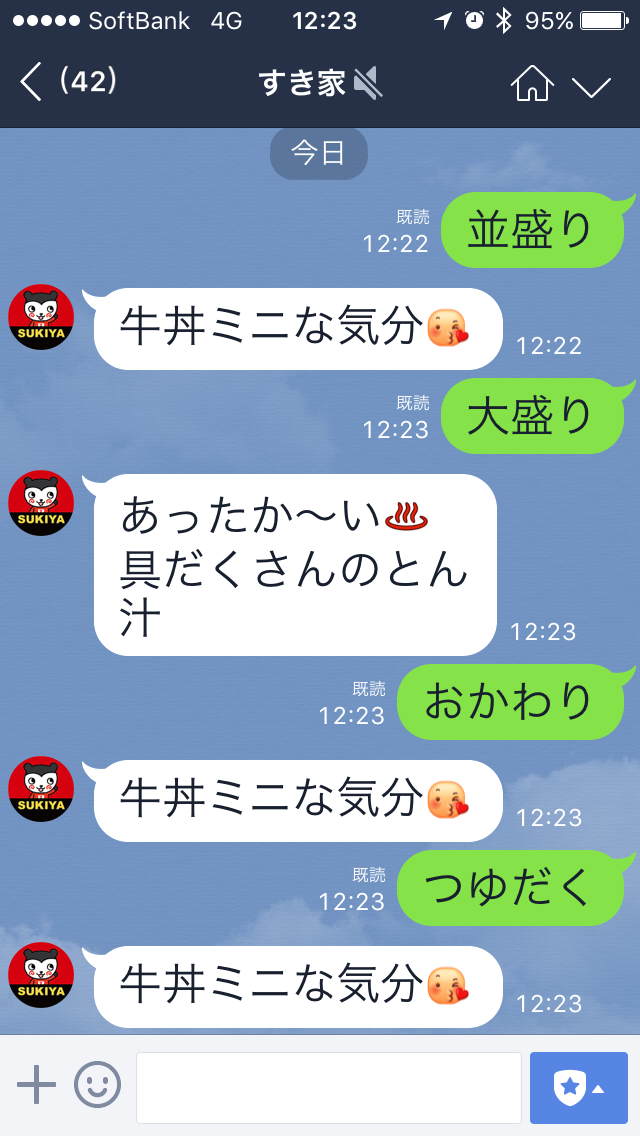Open the emoji sticker picker
640x1136 pixels.
click(x=97, y=1085)
